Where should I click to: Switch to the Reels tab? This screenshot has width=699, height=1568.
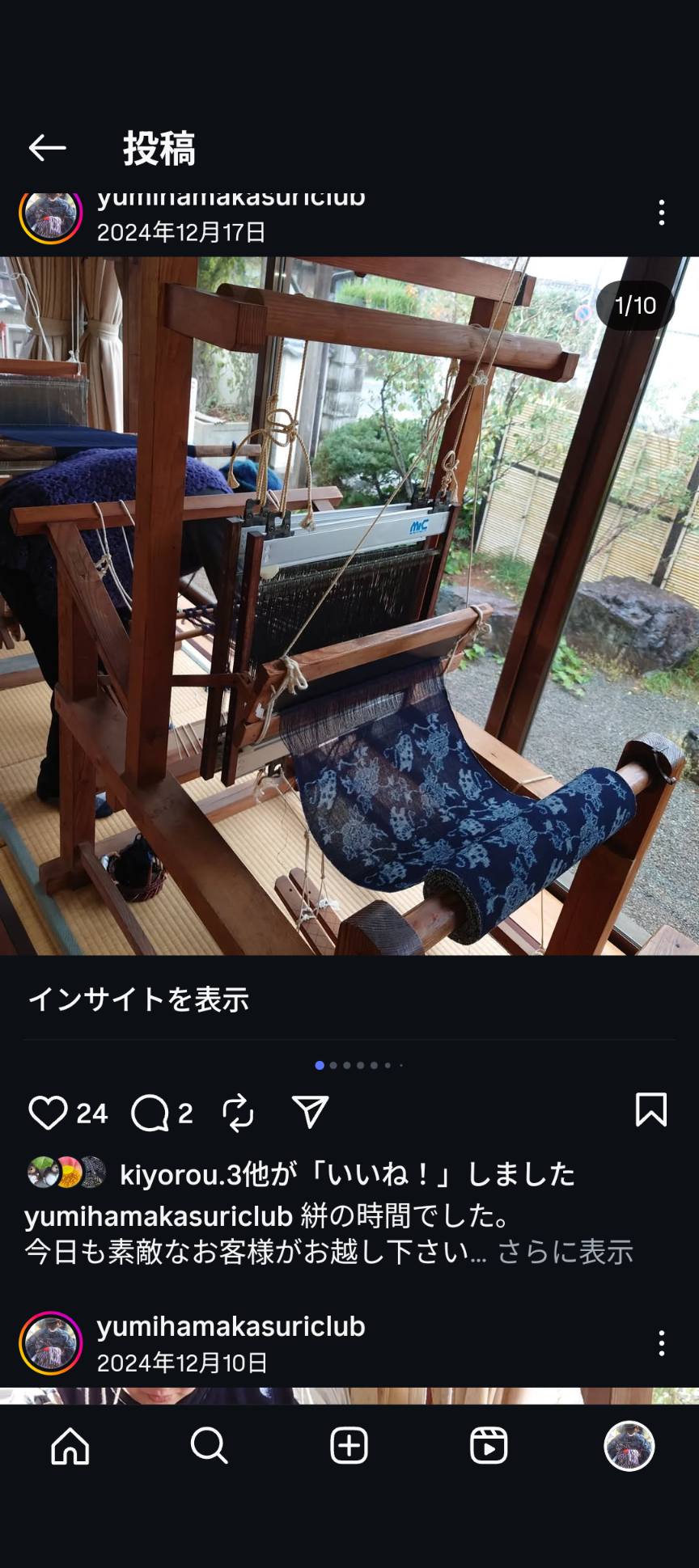489,1445
